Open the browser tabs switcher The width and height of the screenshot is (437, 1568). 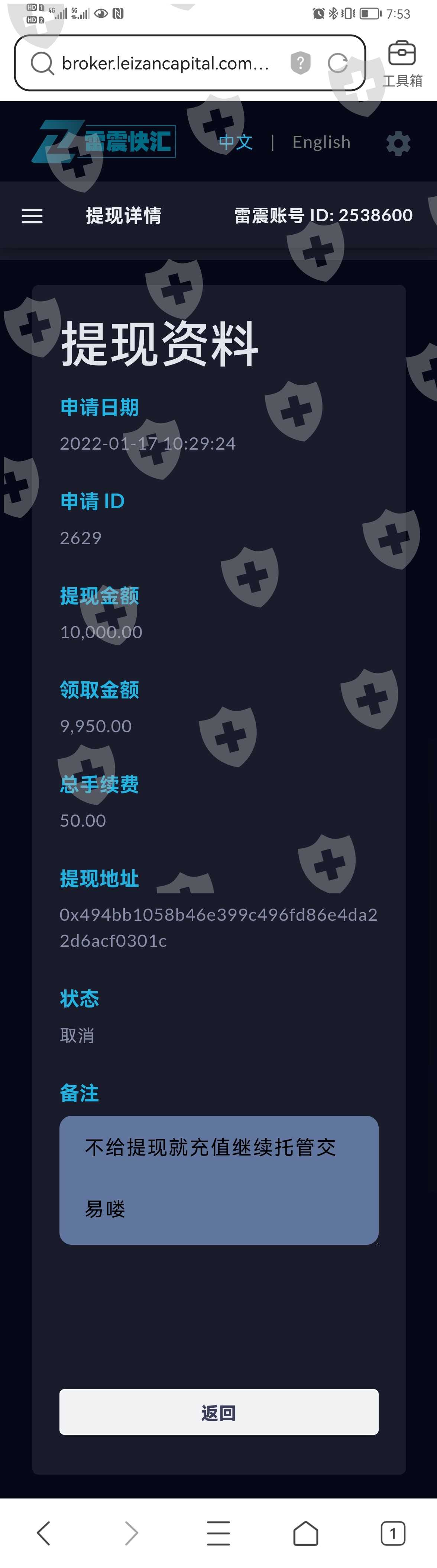tap(393, 1533)
